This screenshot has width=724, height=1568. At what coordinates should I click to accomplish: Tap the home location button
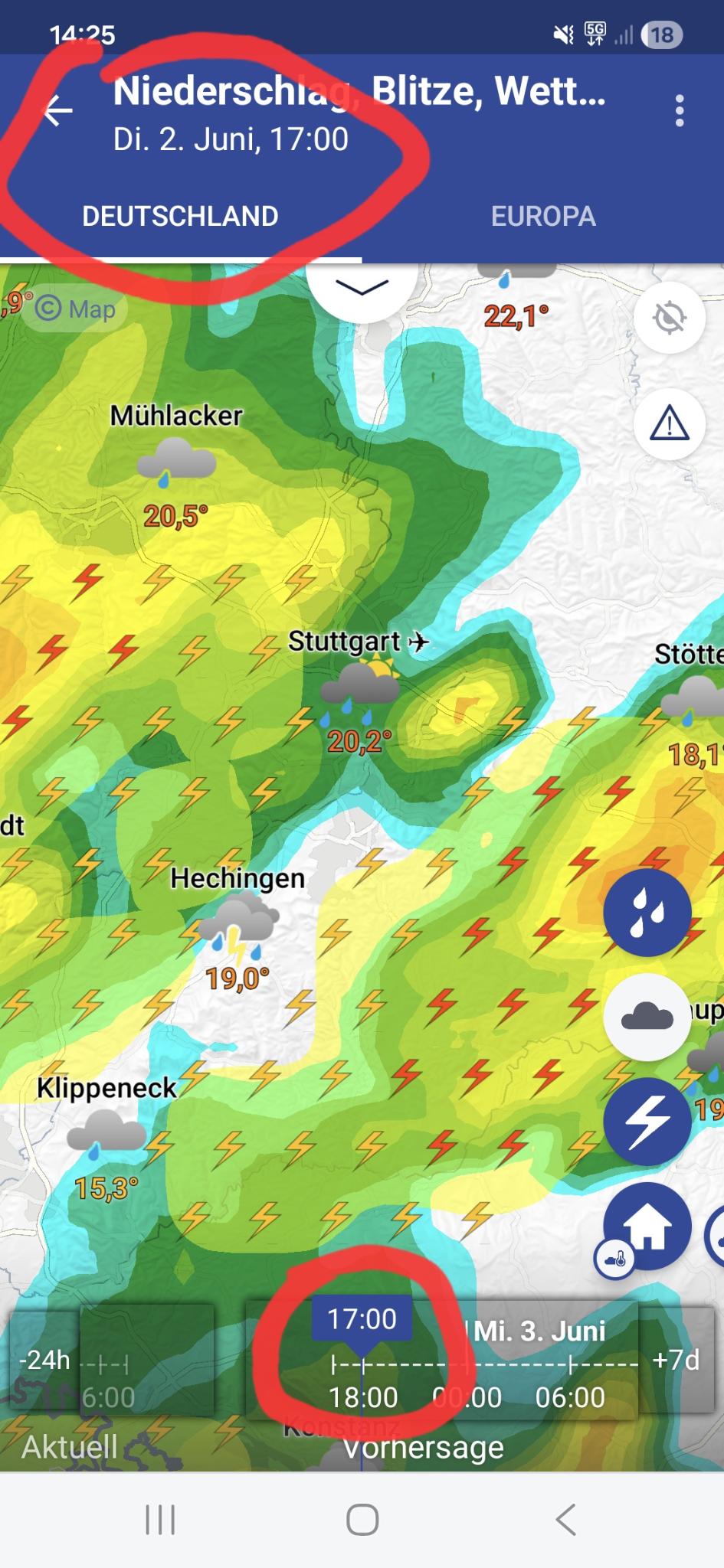pyautogui.click(x=647, y=1226)
